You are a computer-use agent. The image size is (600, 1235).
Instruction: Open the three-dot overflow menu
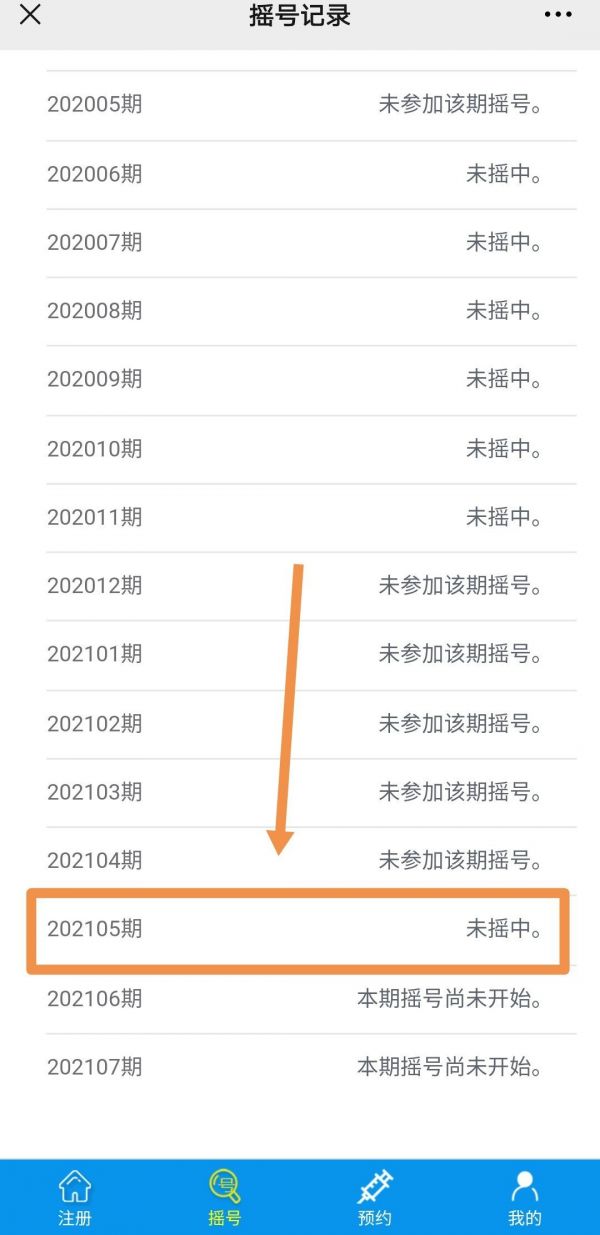coord(558,15)
